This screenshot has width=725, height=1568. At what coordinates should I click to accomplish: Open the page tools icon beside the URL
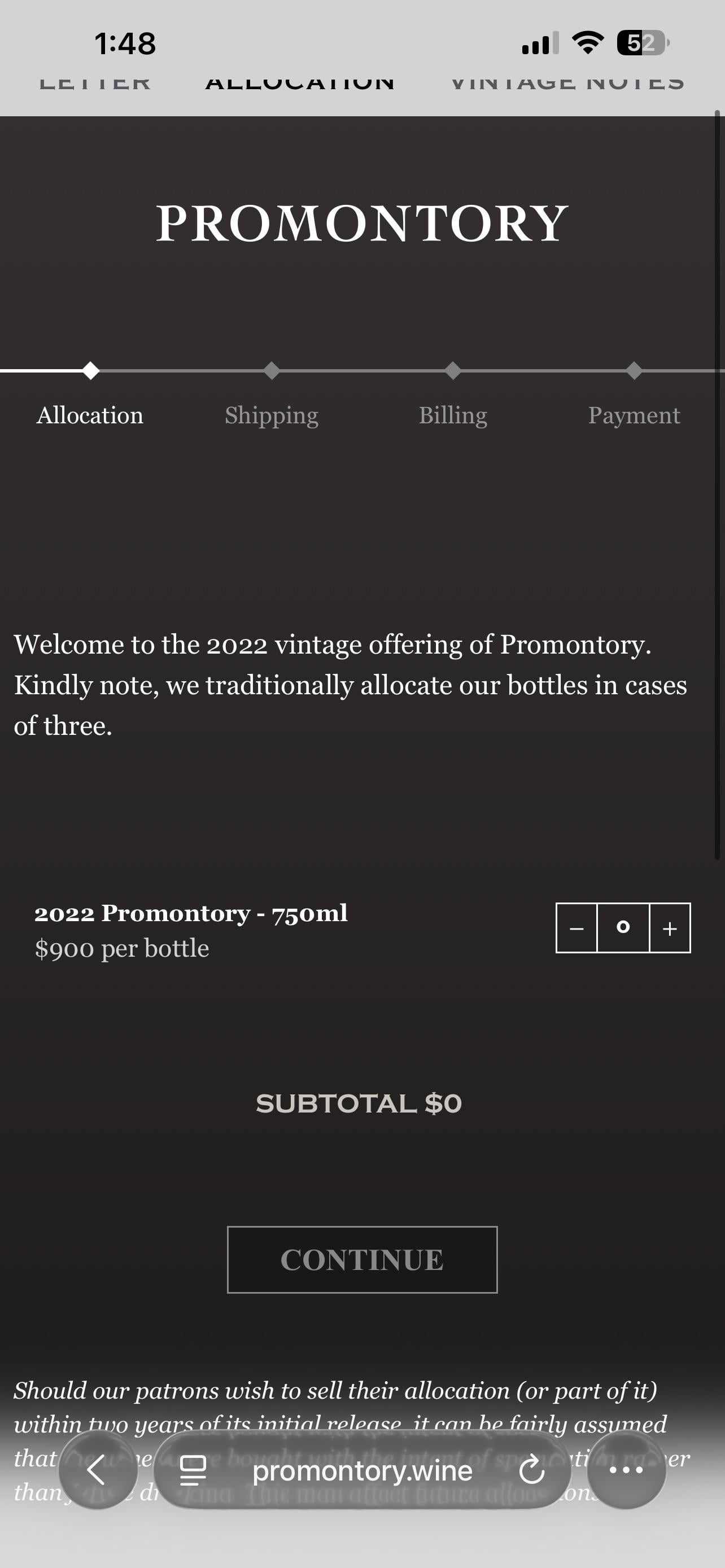click(x=194, y=1470)
